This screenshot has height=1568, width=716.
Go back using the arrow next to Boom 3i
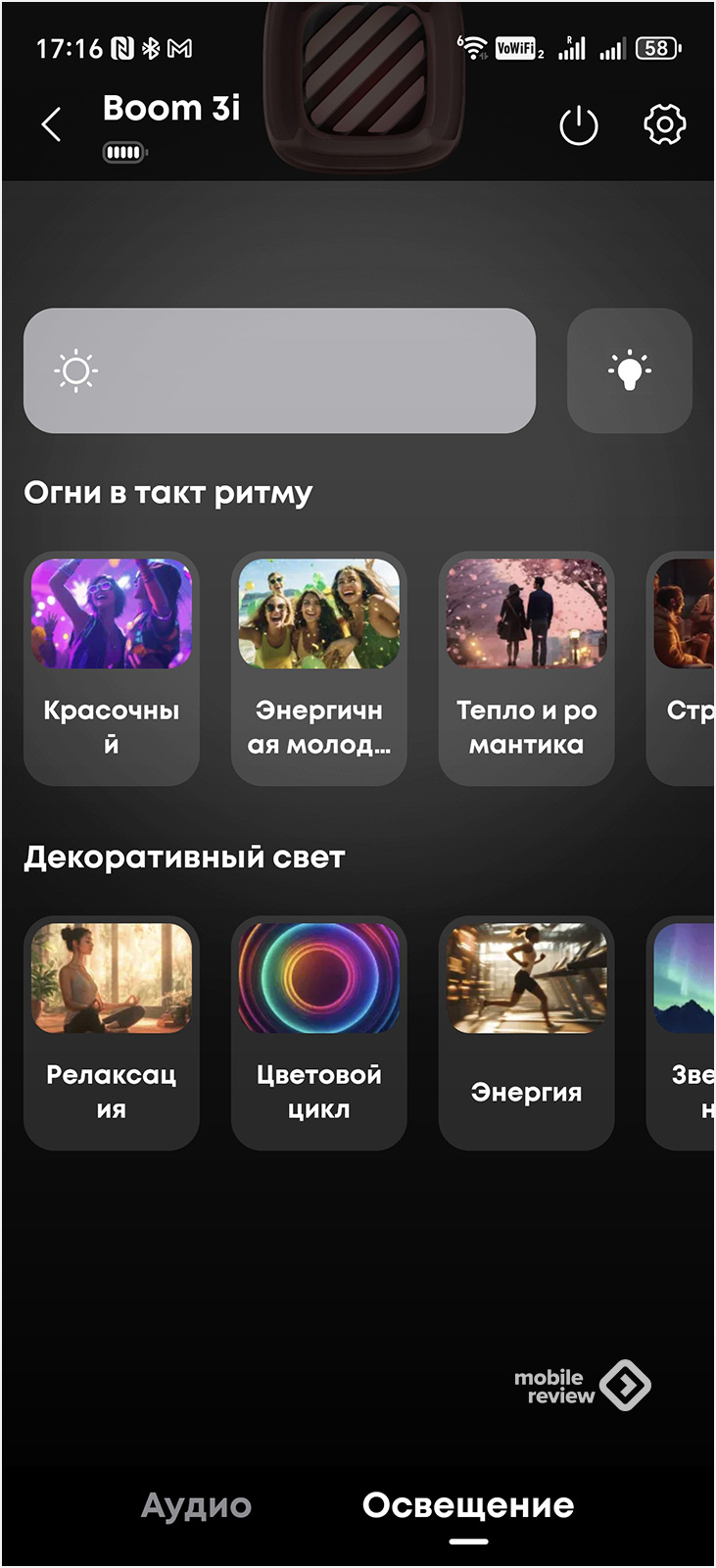[x=52, y=124]
